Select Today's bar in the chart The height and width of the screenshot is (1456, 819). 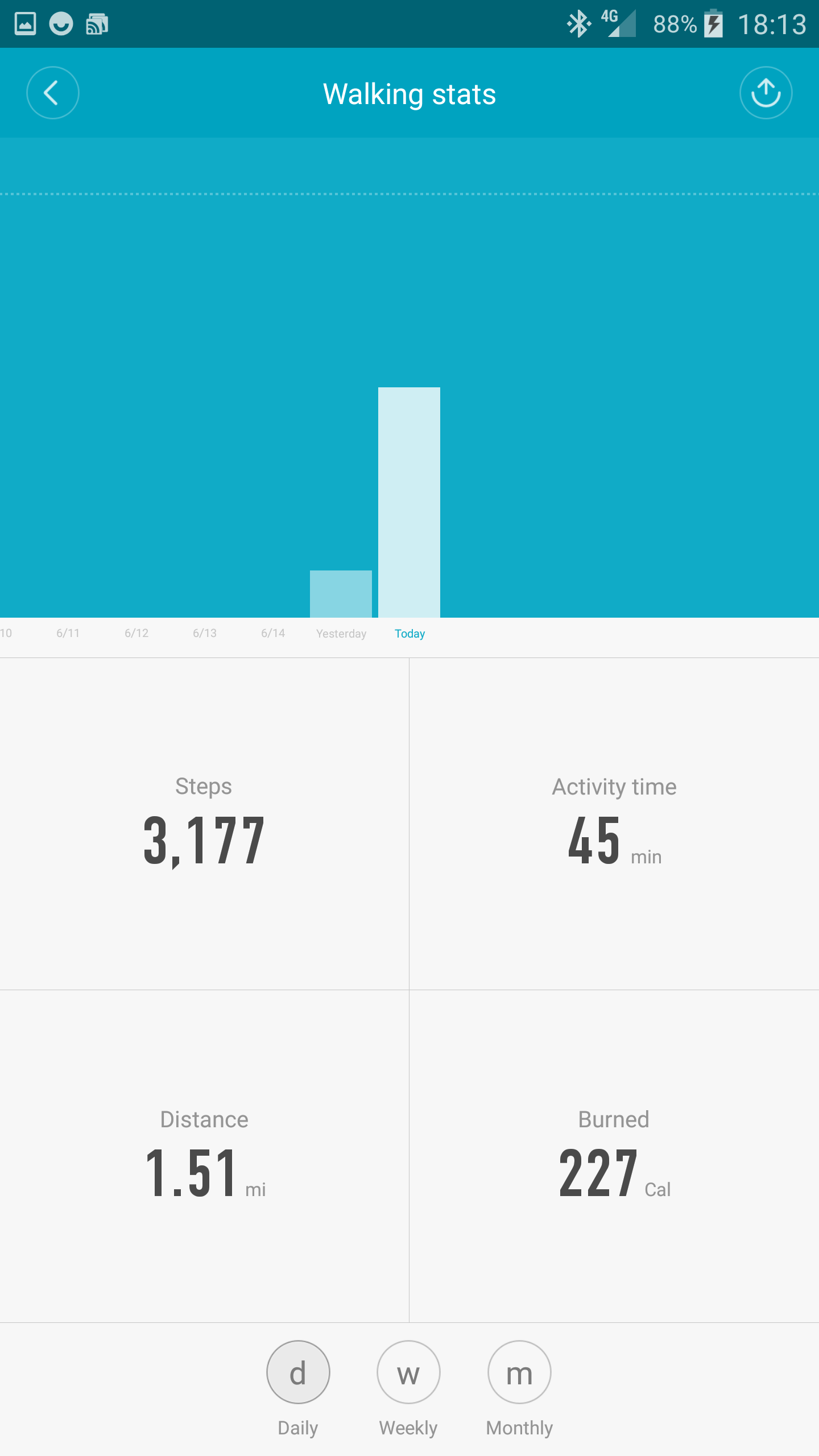[409, 502]
